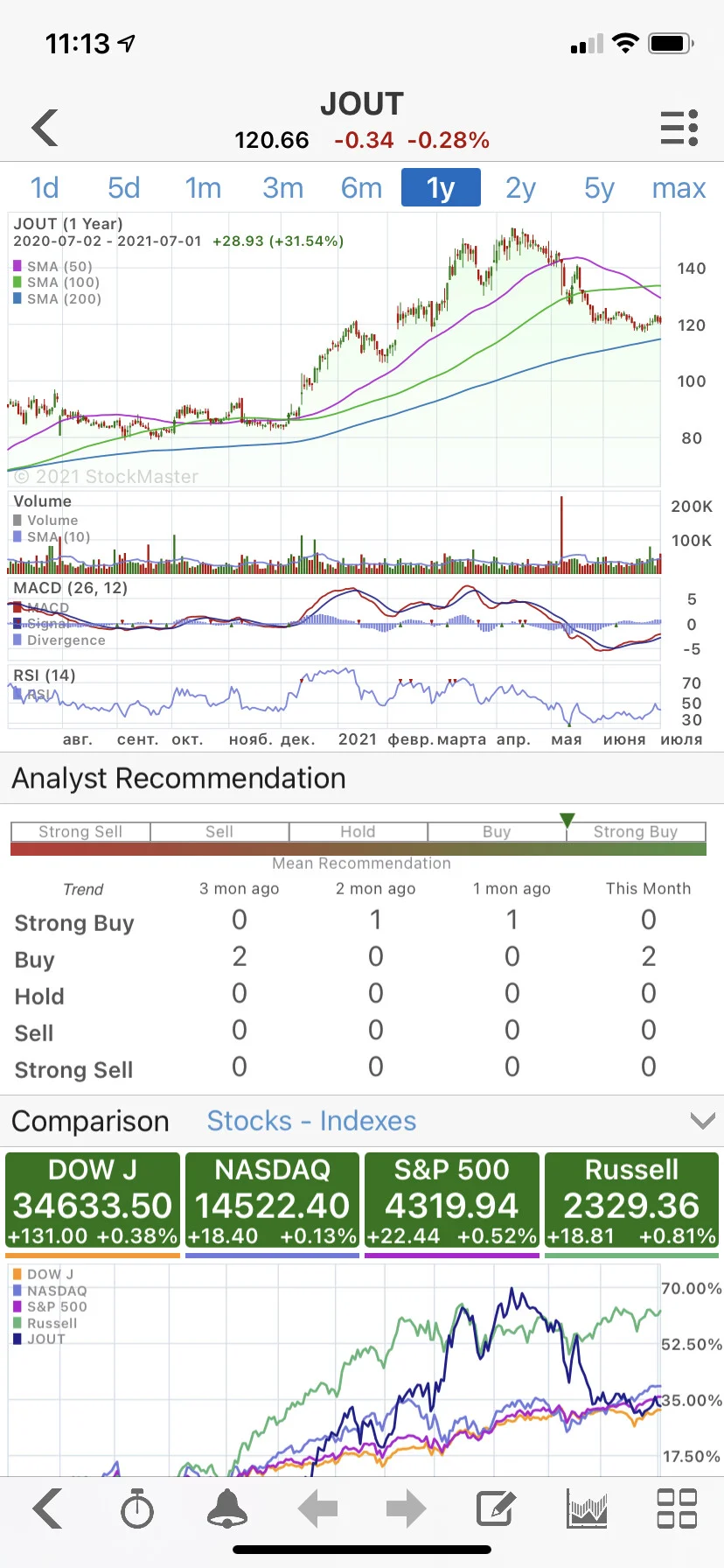724x1568 pixels.
Task: Select the 5d chart range
Action: click(123, 187)
